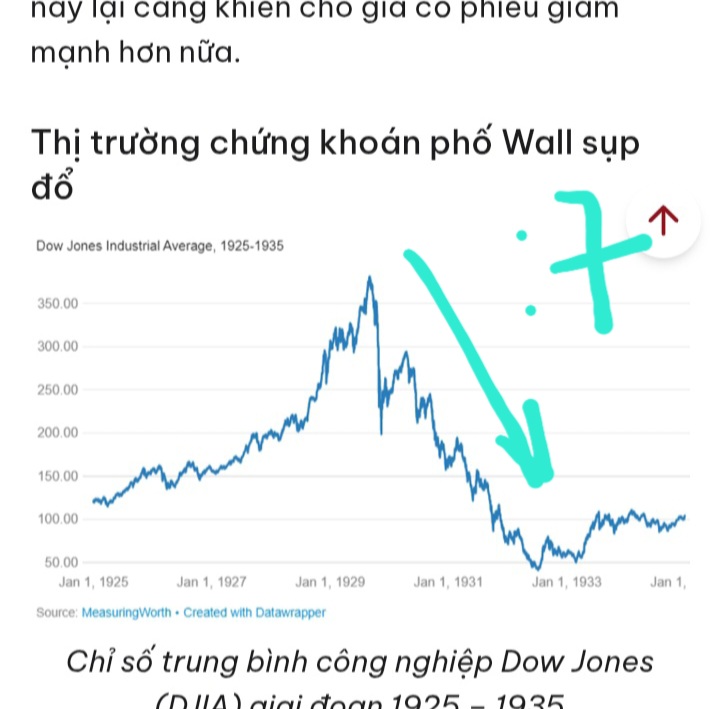Screen dimensions: 720x709
Task: Tap the scroll-to-top arrow button
Action: [663, 219]
